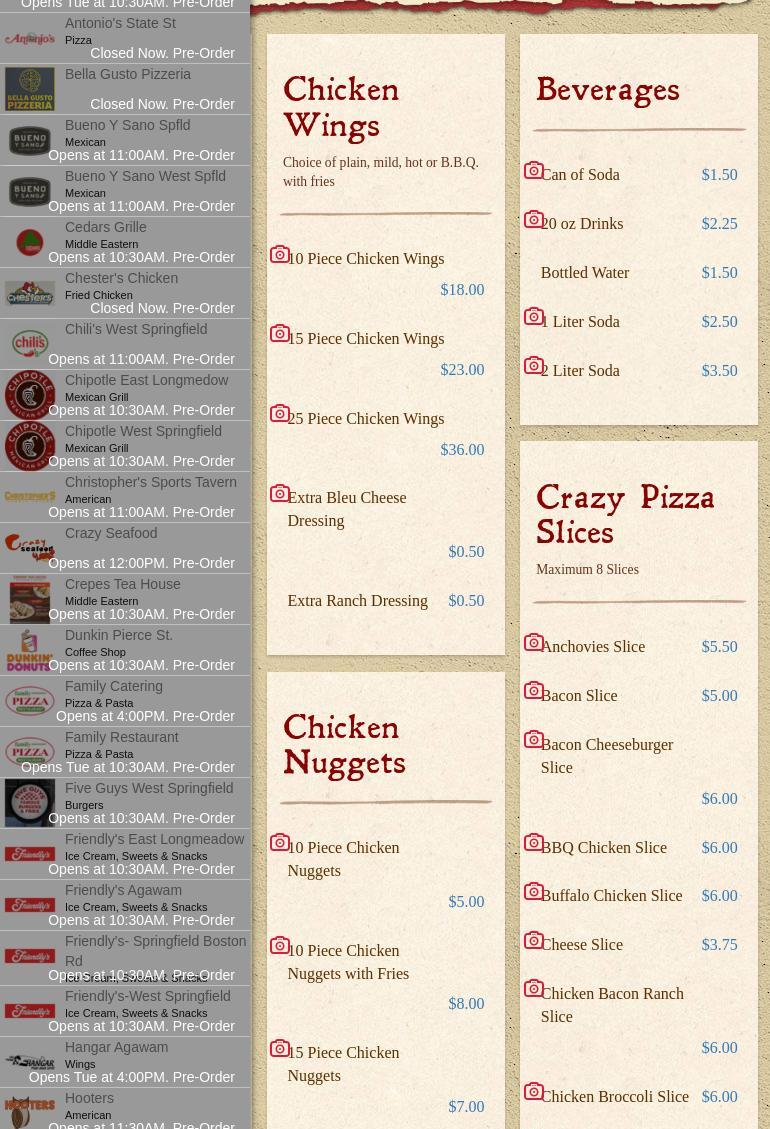This screenshot has width=770, height=1129.
Task: Select Dunkin Pierce St.
Action: (x=118, y=635)
